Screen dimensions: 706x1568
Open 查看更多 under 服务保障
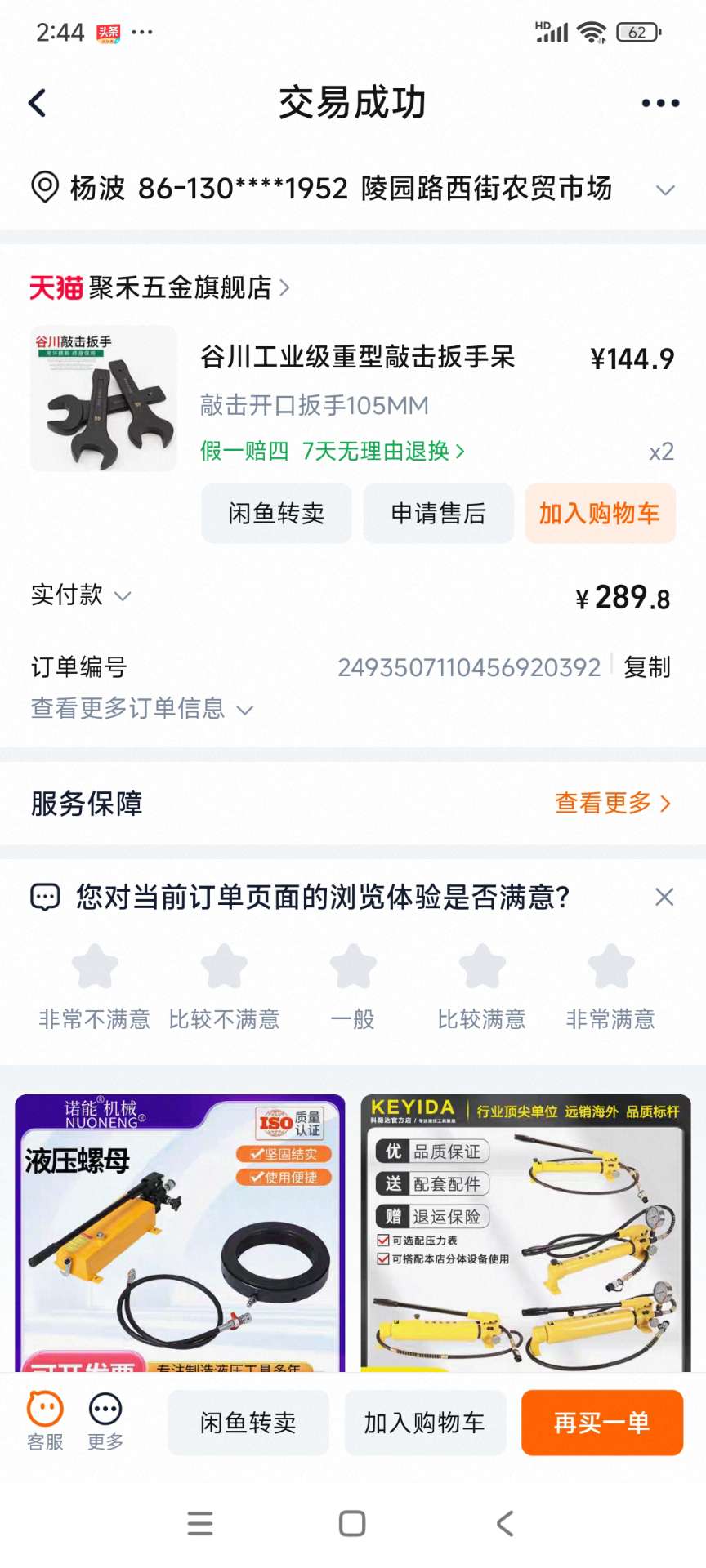tap(612, 804)
